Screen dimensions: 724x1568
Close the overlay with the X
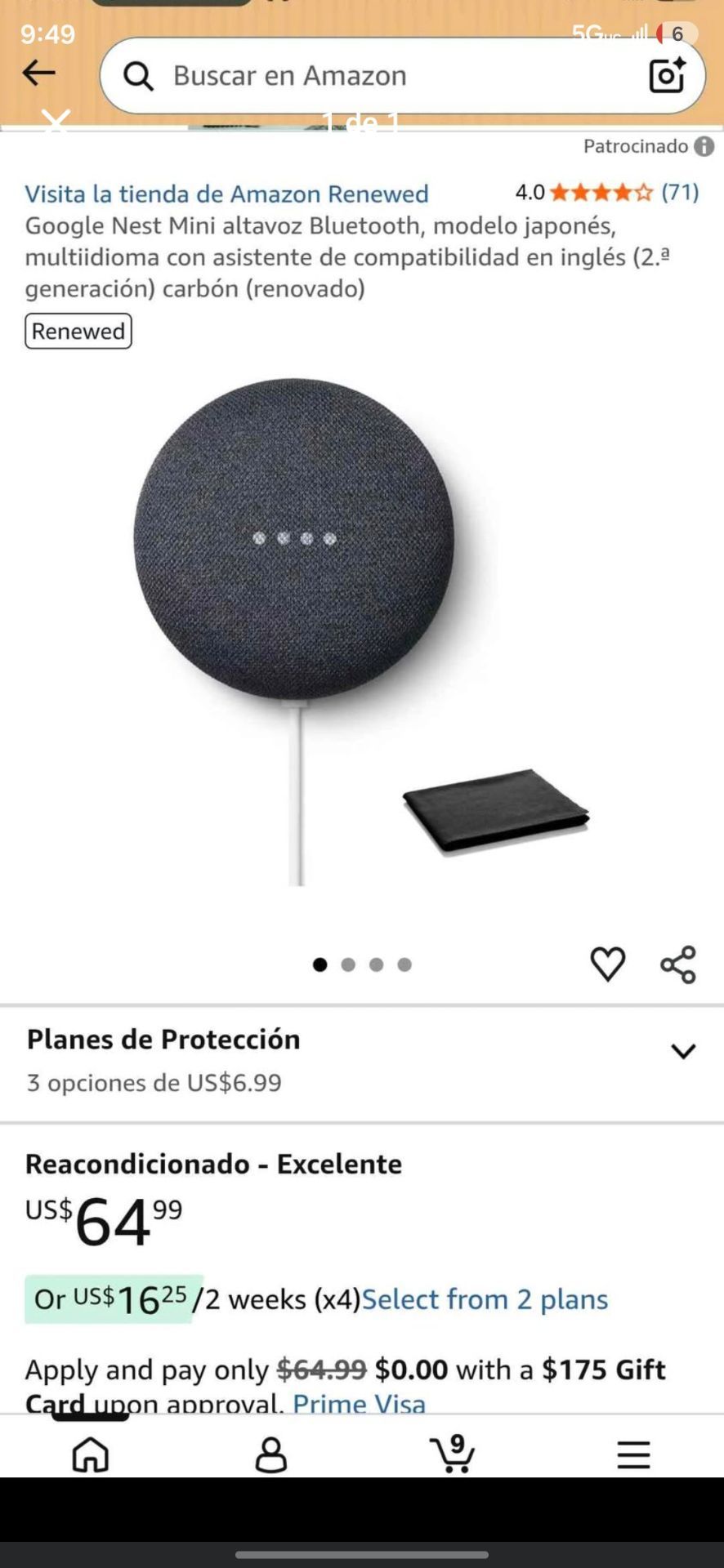point(56,121)
